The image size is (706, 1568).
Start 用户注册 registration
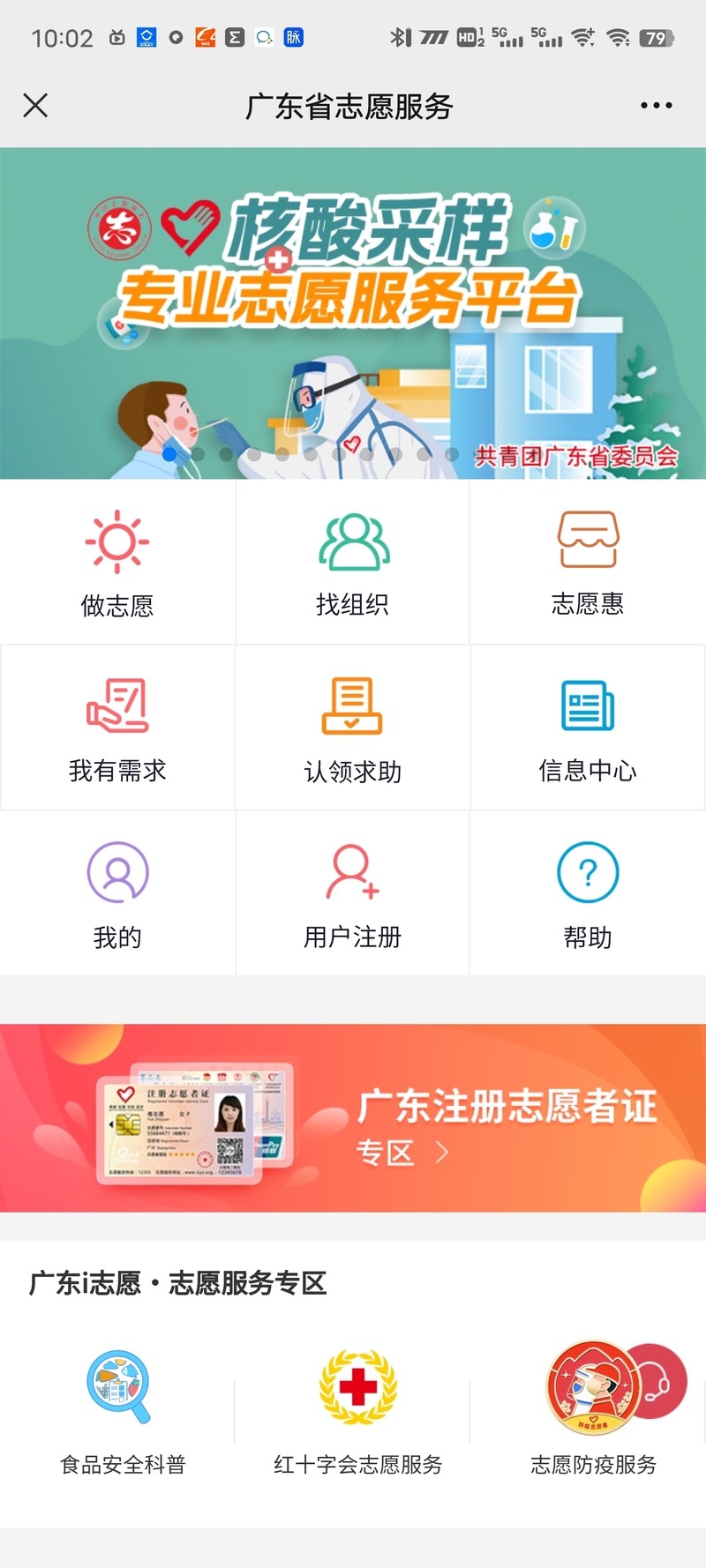353,893
